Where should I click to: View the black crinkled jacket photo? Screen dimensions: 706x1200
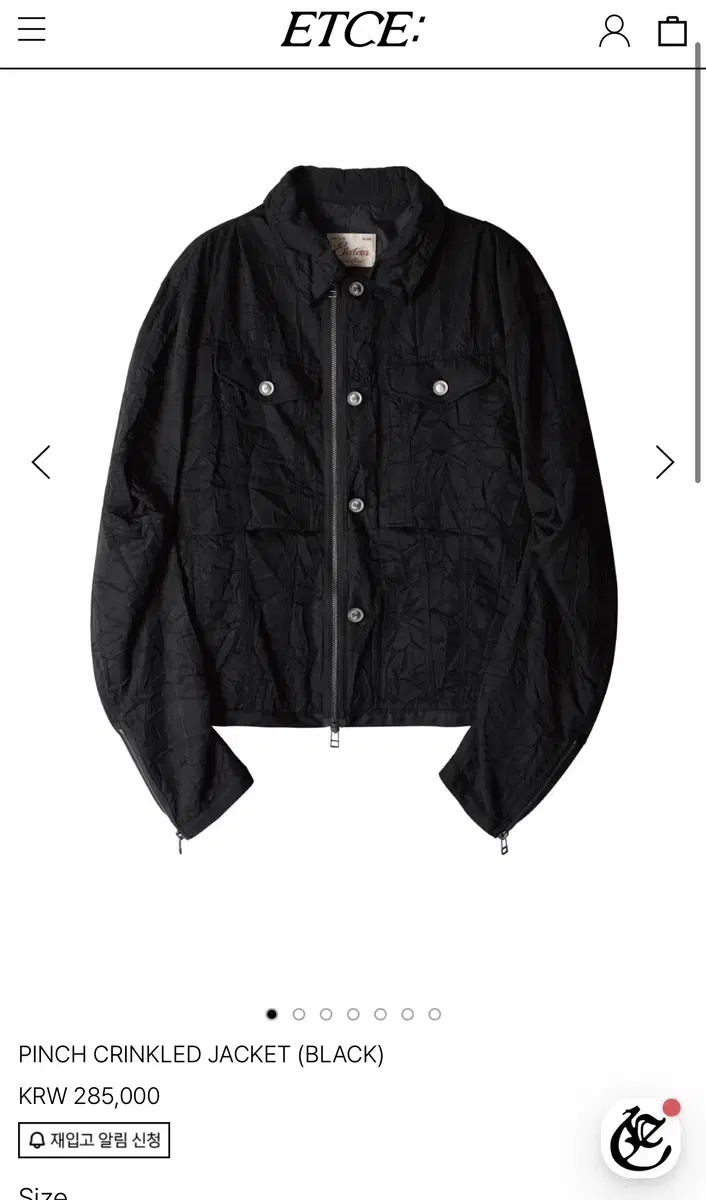pyautogui.click(x=353, y=510)
